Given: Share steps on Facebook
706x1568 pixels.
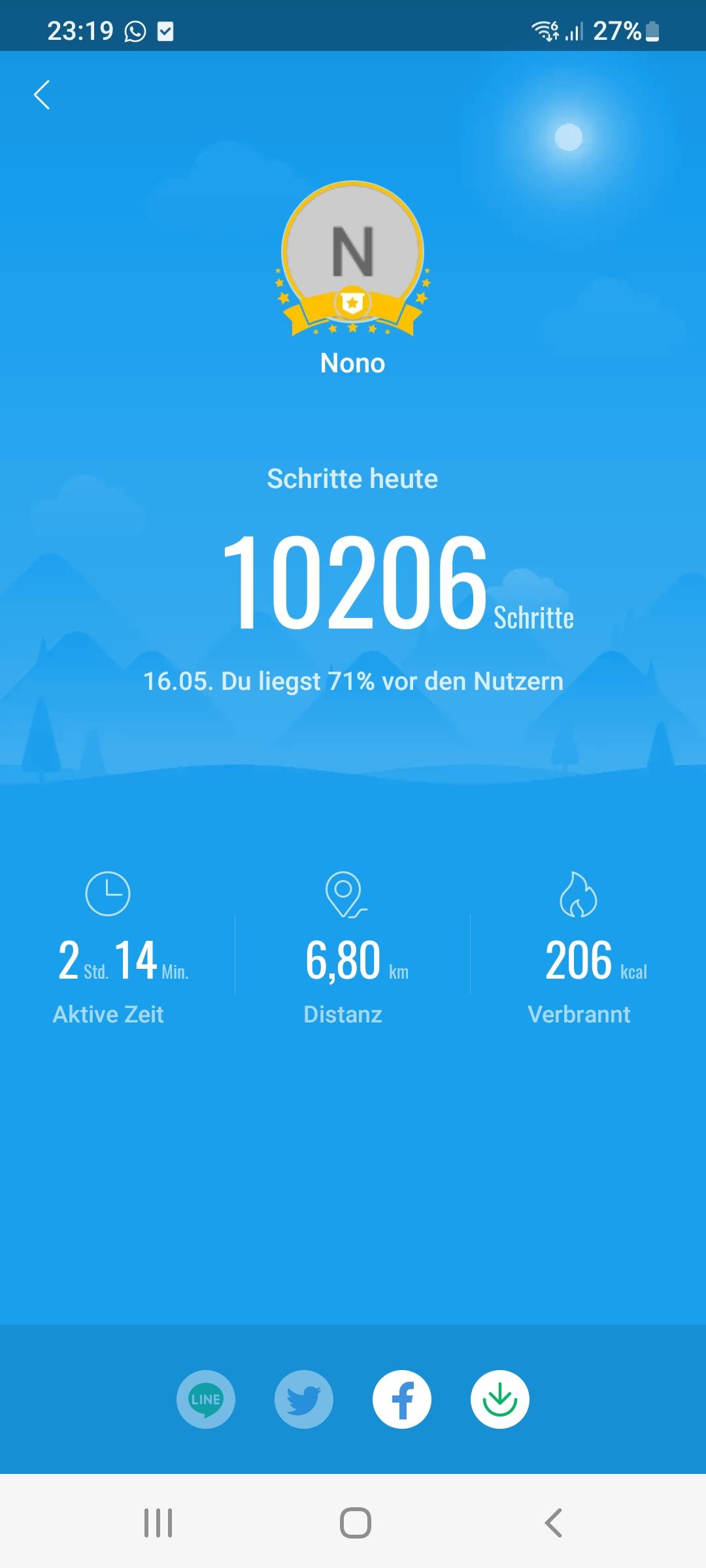Looking at the screenshot, I should (402, 1399).
